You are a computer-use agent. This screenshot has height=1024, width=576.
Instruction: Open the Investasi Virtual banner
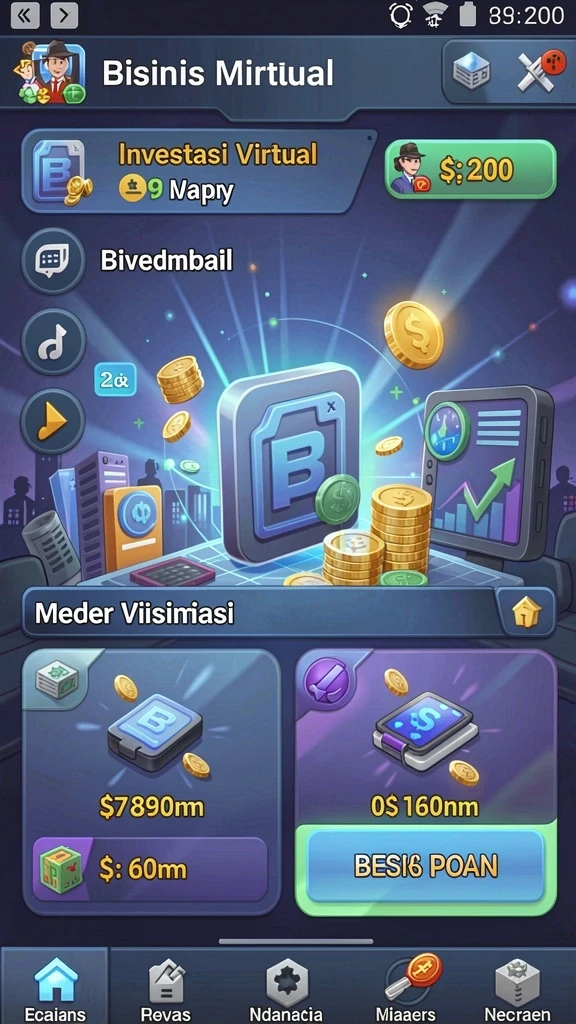pyautogui.click(x=196, y=171)
